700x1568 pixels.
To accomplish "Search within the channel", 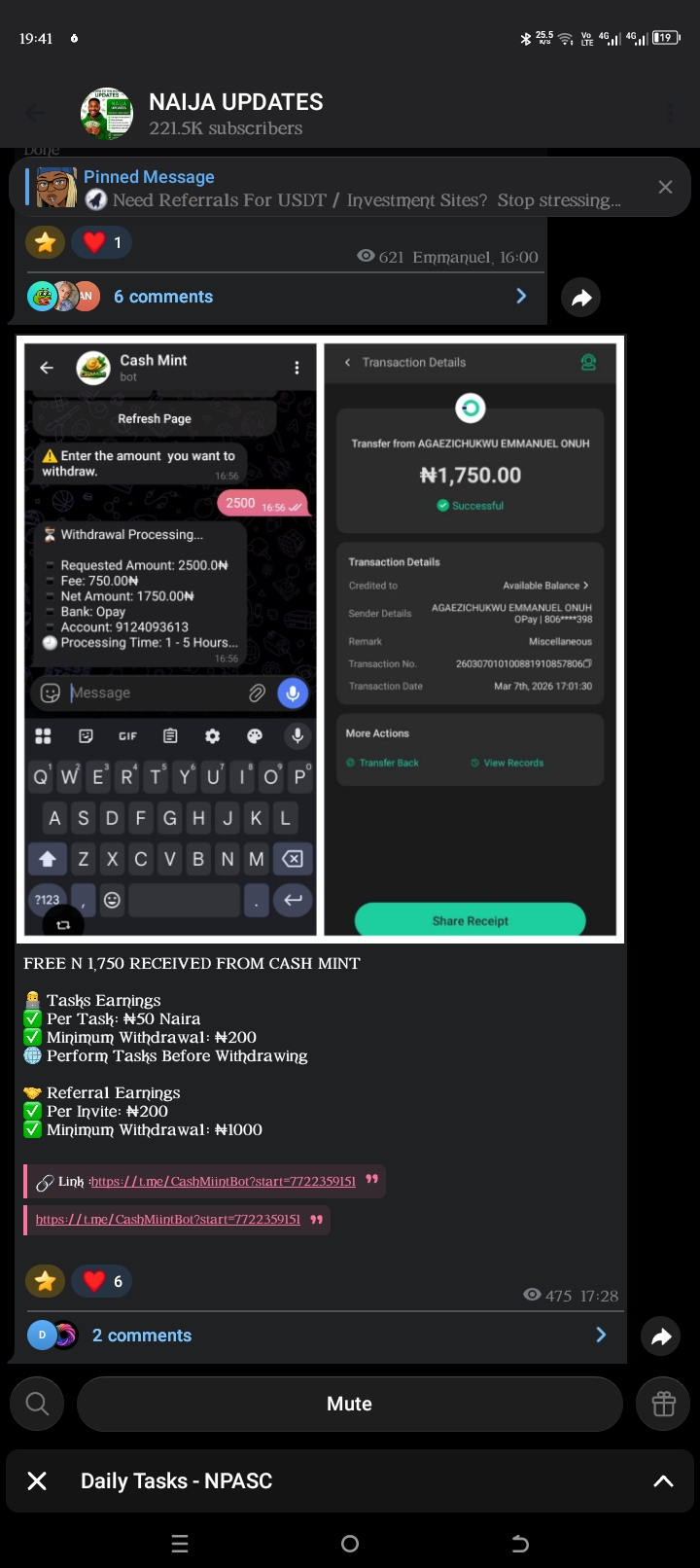I will pos(37,1404).
